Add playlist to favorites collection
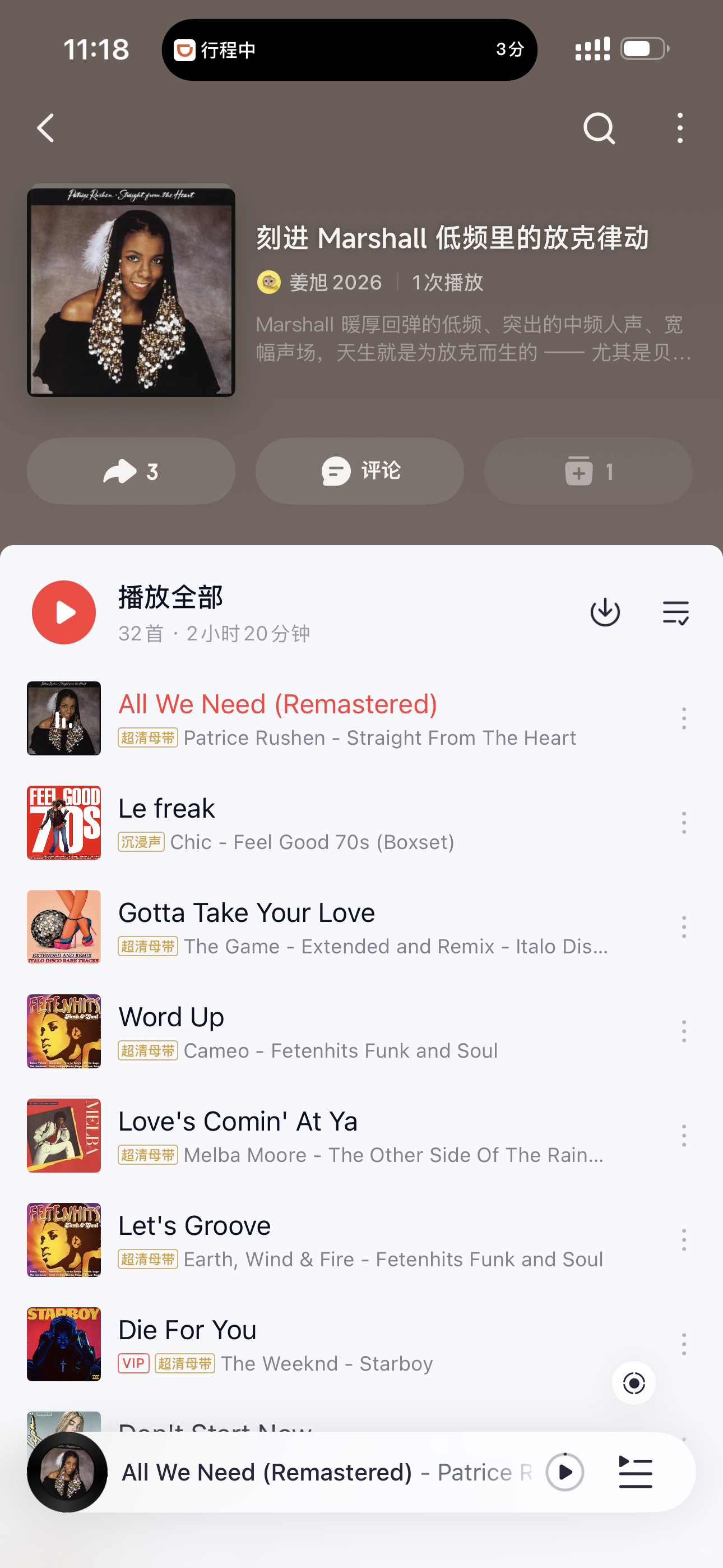Viewport: 723px width, 1568px height. click(588, 471)
